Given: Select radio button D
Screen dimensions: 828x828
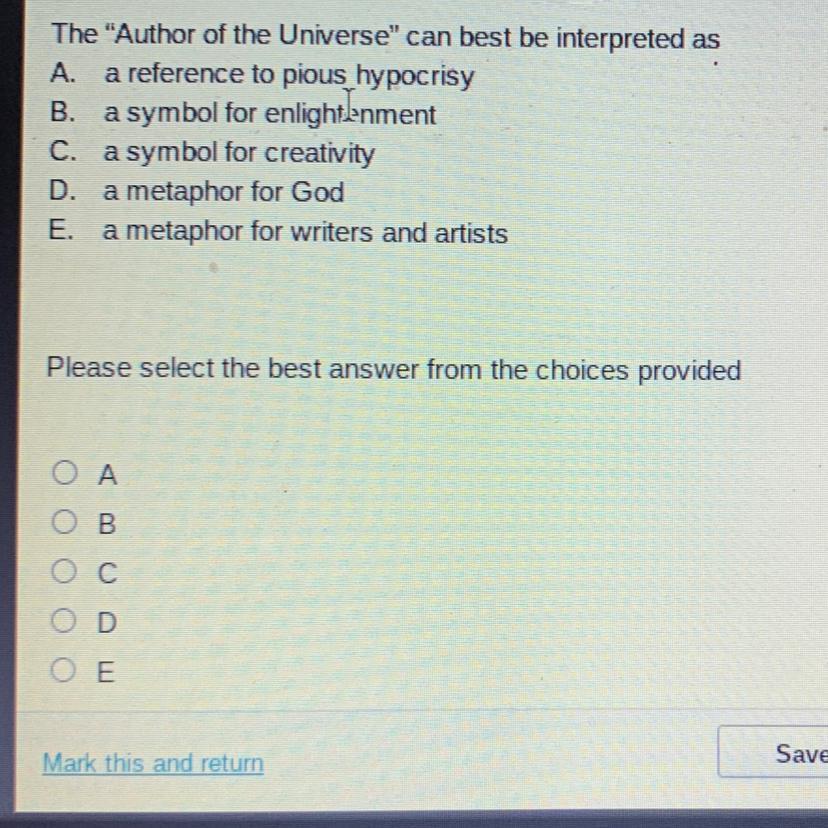Looking at the screenshot, I should pyautogui.click(x=63, y=620).
